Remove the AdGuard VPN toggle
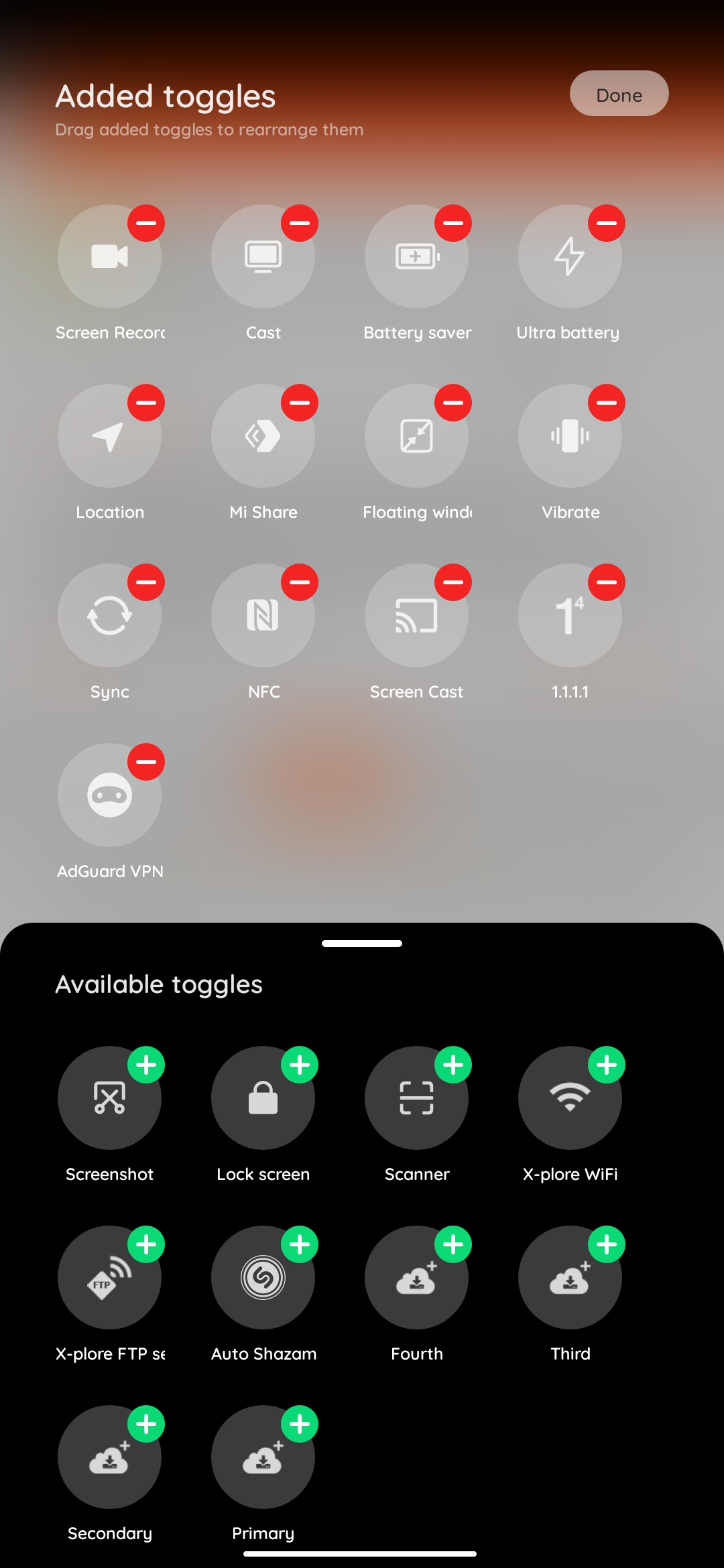 pyautogui.click(x=146, y=762)
